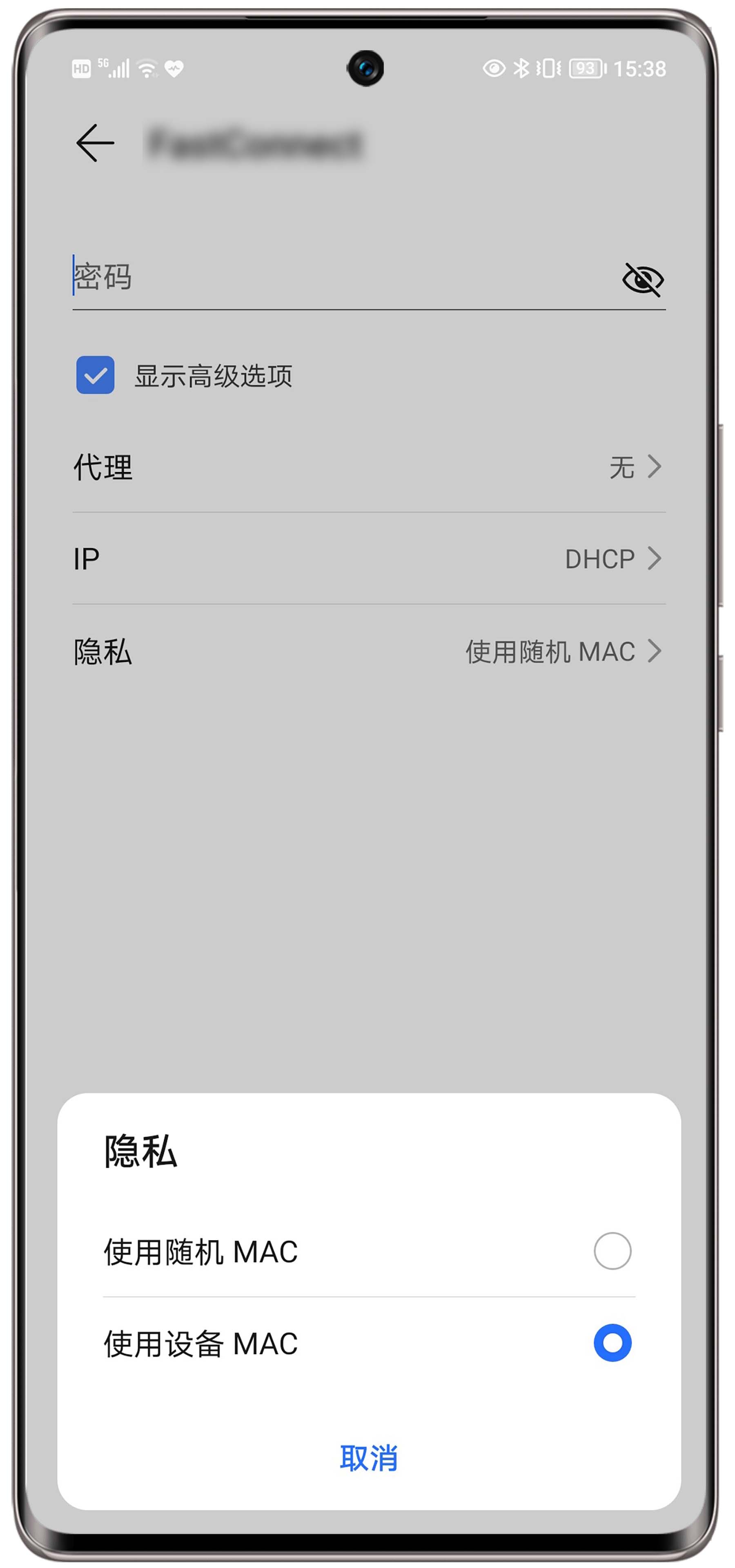
Task: Dismiss the privacy dialog with 取消
Action: pyautogui.click(x=368, y=1458)
